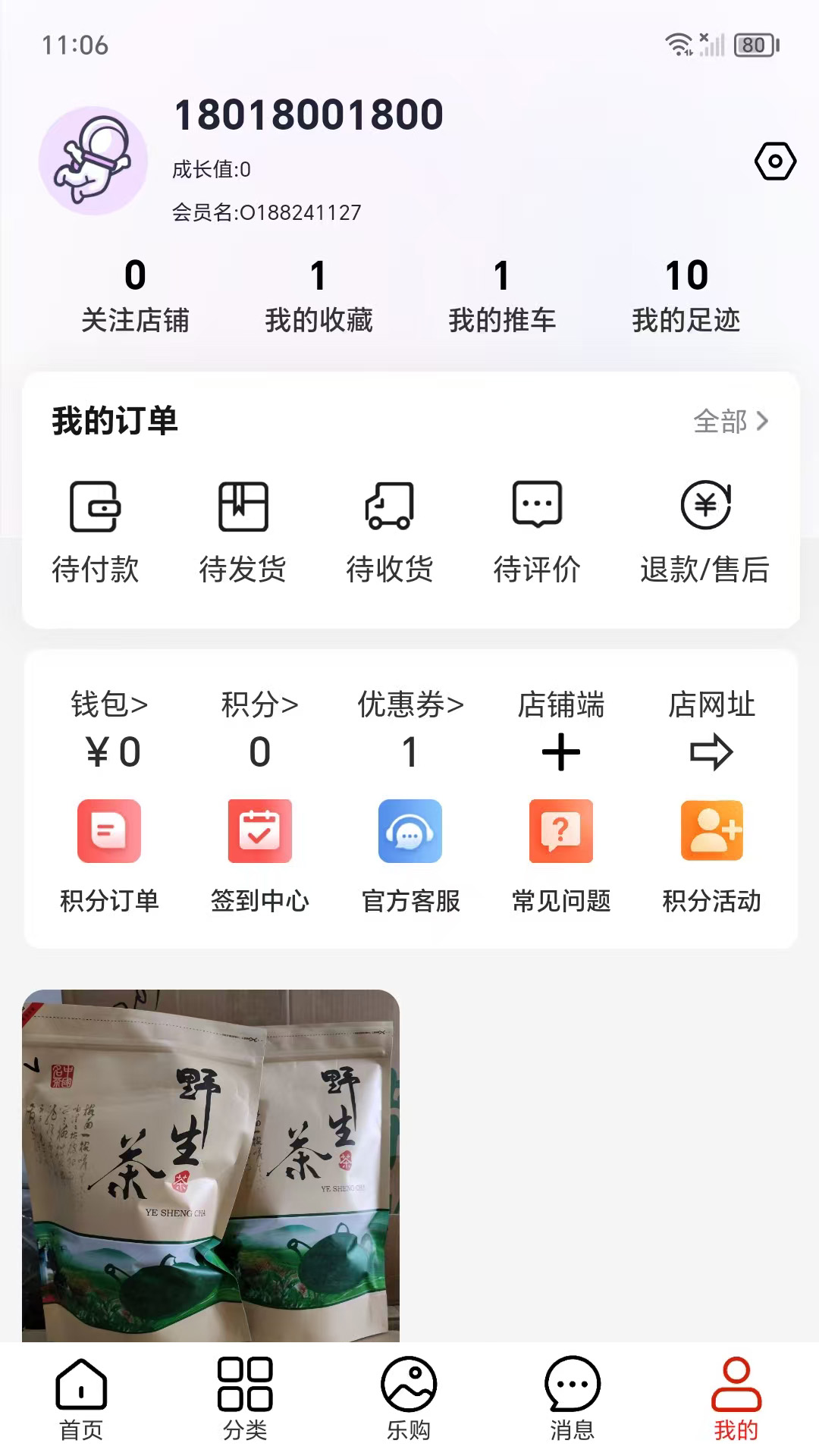Open account settings via the gear icon
The height and width of the screenshot is (1456, 819).
point(774,162)
